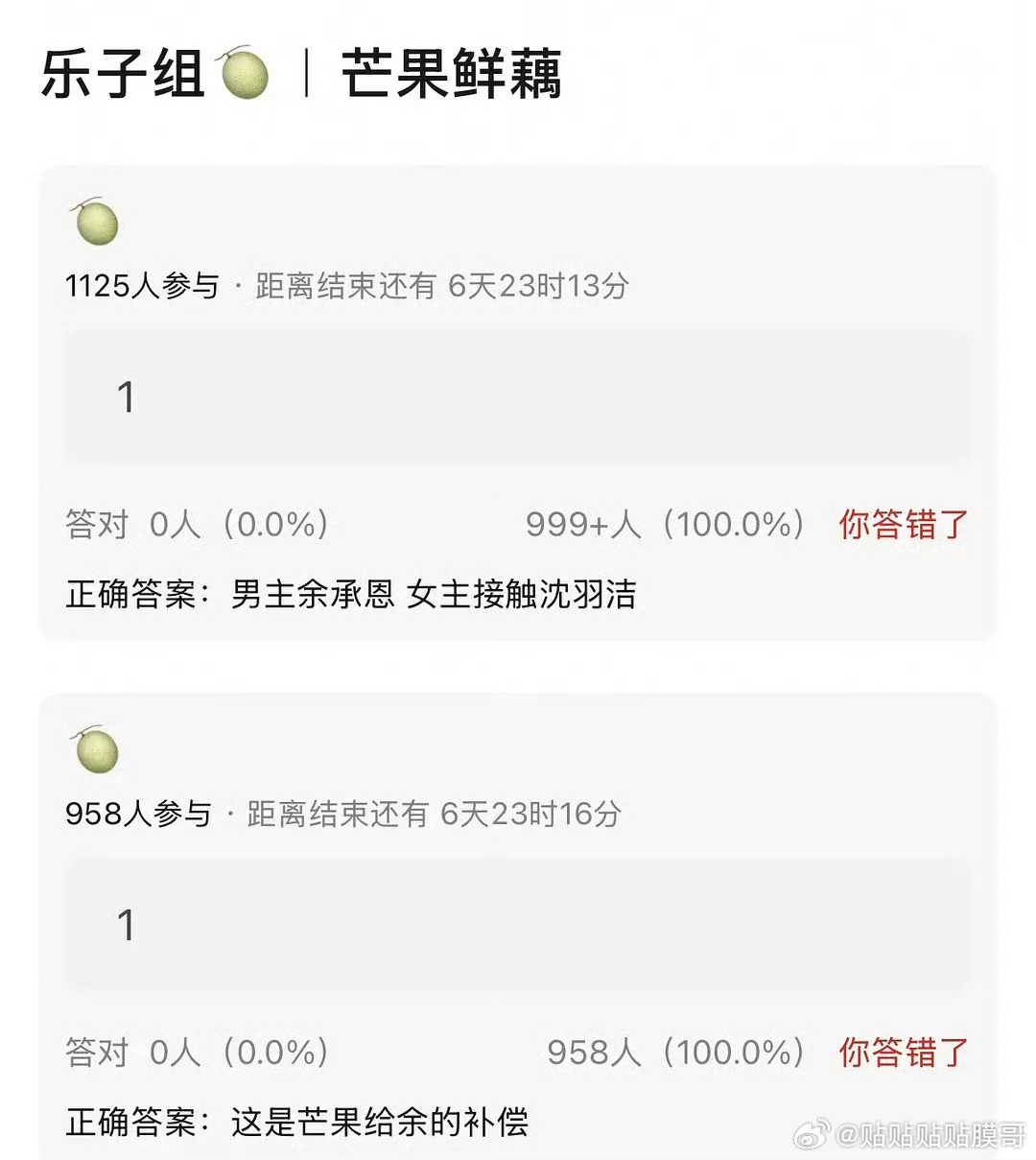Select the option bar labeled 1 in second poll
Viewport: 1036px width, 1160px height.
[x=518, y=924]
